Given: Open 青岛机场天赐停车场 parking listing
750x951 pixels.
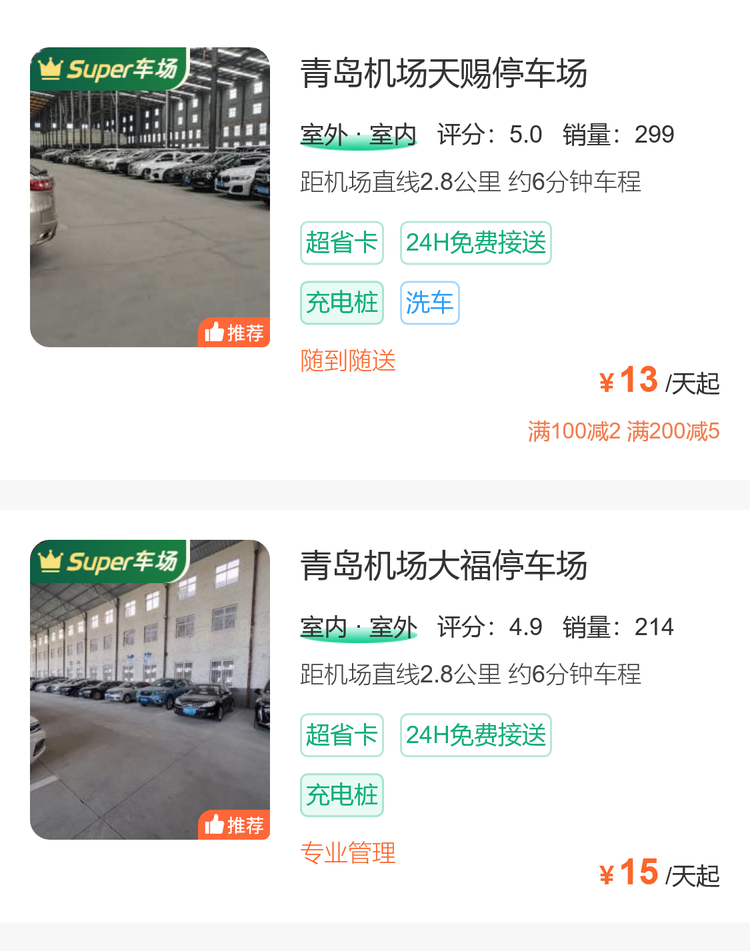Looking at the screenshot, I should [x=443, y=74].
